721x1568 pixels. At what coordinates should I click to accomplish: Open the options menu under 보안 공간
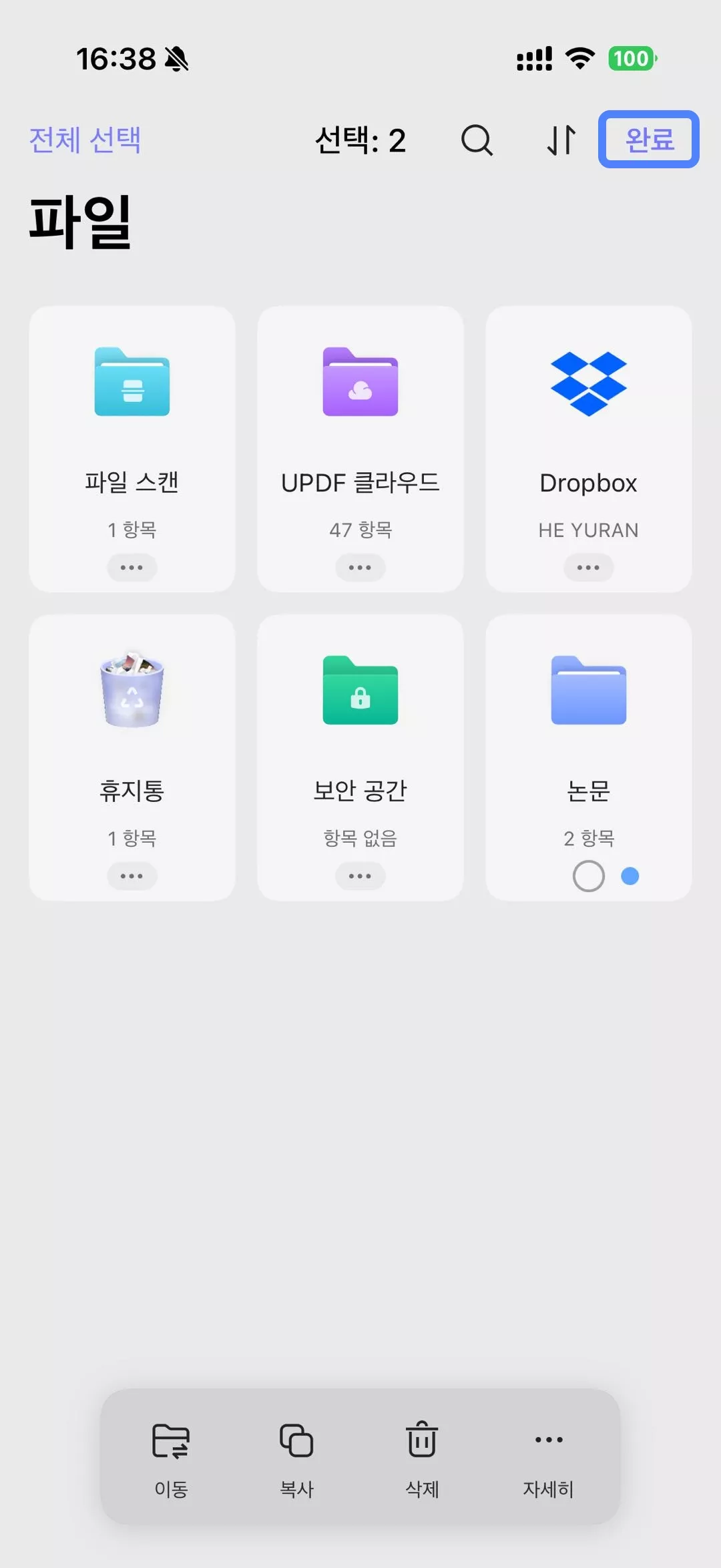(x=360, y=875)
